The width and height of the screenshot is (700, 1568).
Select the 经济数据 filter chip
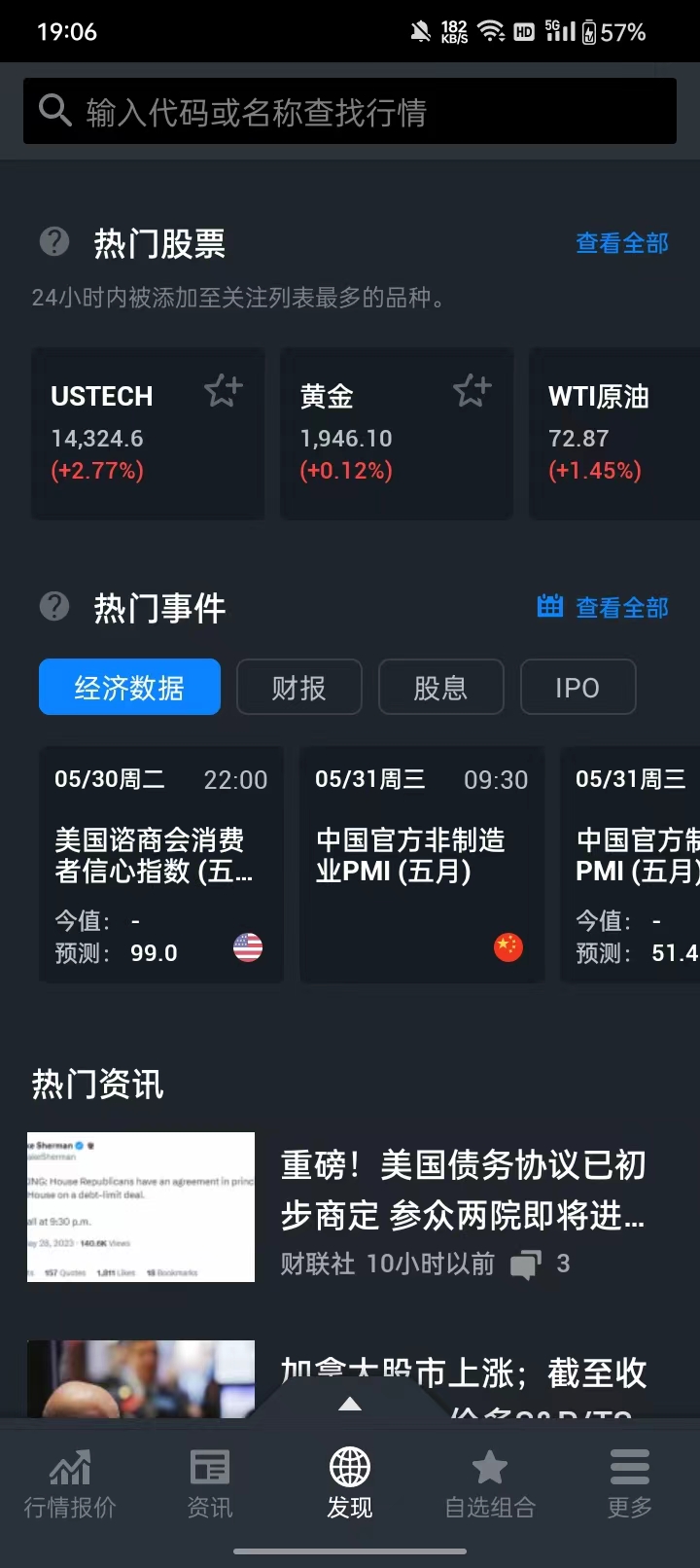coord(129,687)
